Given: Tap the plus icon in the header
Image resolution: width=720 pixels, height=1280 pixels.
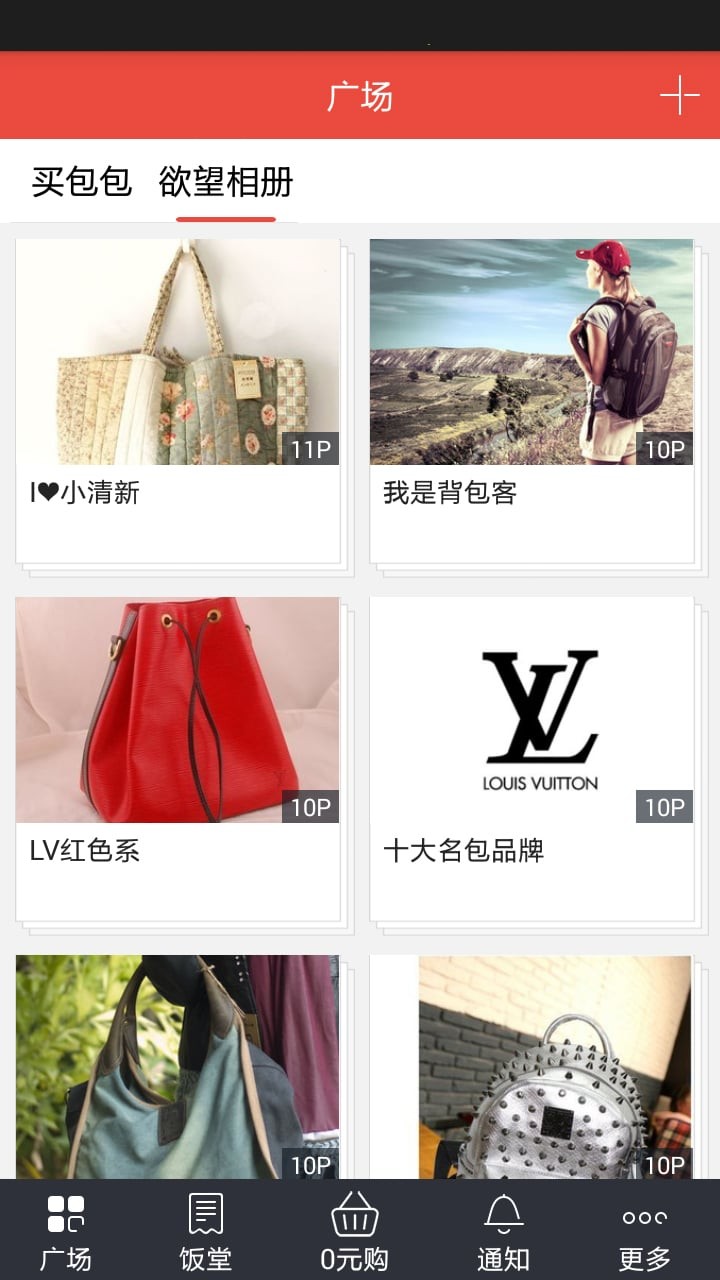Looking at the screenshot, I should point(679,96).
